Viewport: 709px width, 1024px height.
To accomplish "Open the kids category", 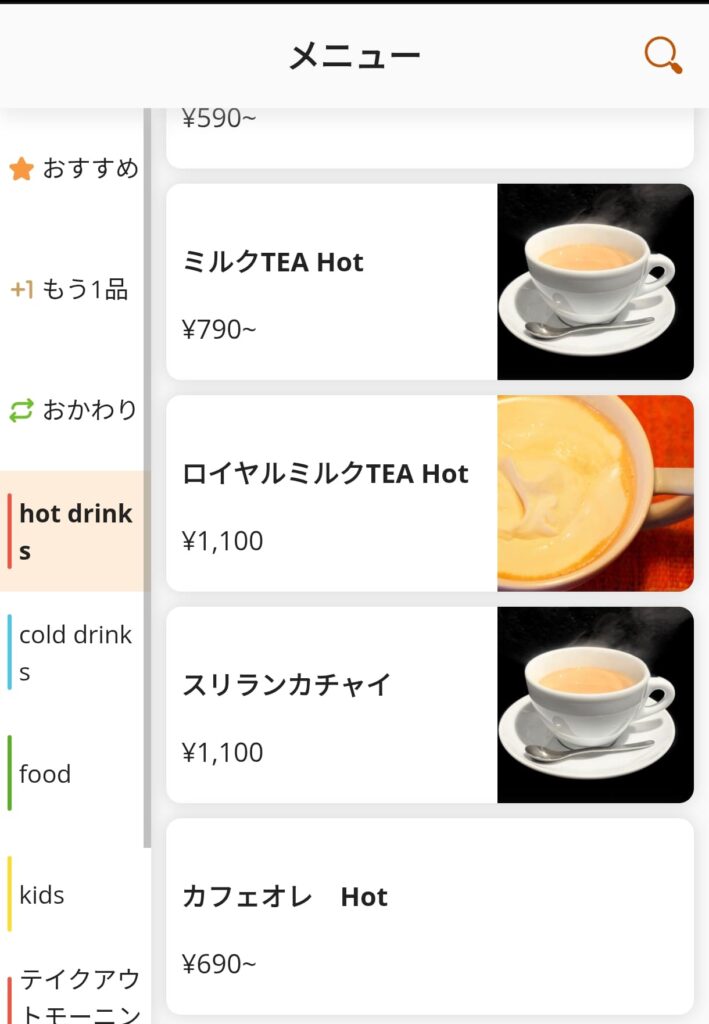I will (x=42, y=894).
